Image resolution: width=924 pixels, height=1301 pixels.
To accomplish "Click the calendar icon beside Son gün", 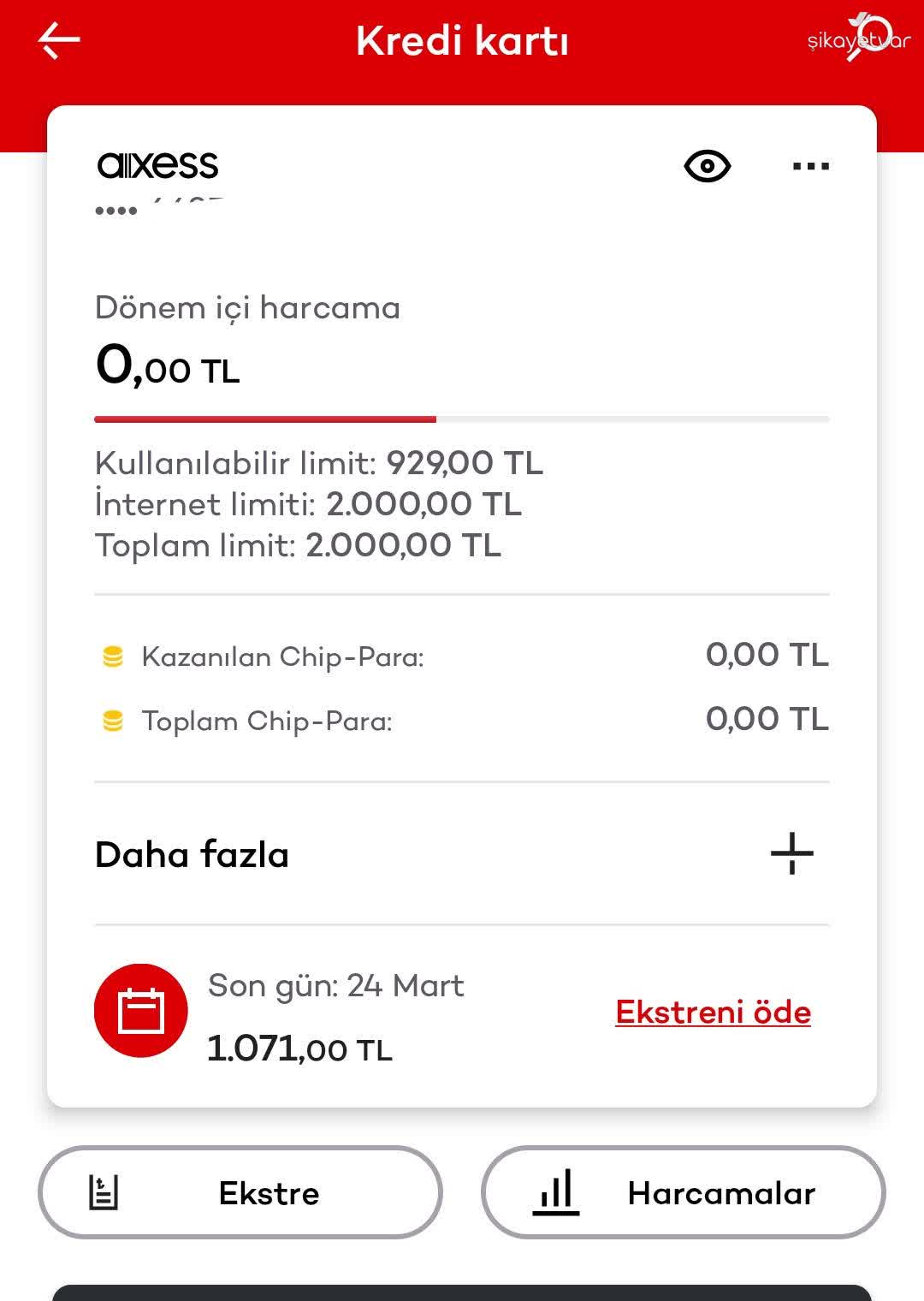I will tap(141, 1010).
